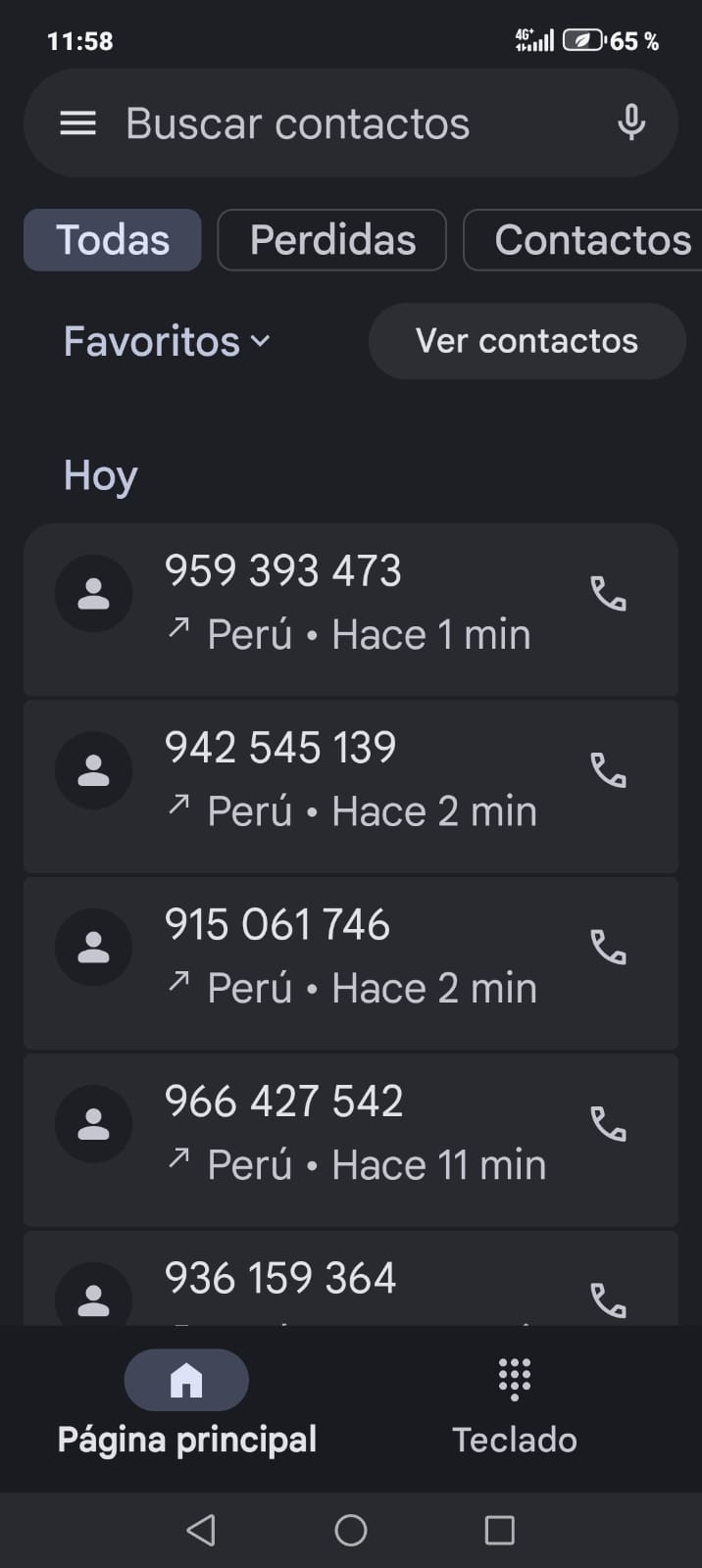Image resolution: width=702 pixels, height=1568 pixels.
Task: Tap the Ver contactos button
Action: (x=526, y=341)
